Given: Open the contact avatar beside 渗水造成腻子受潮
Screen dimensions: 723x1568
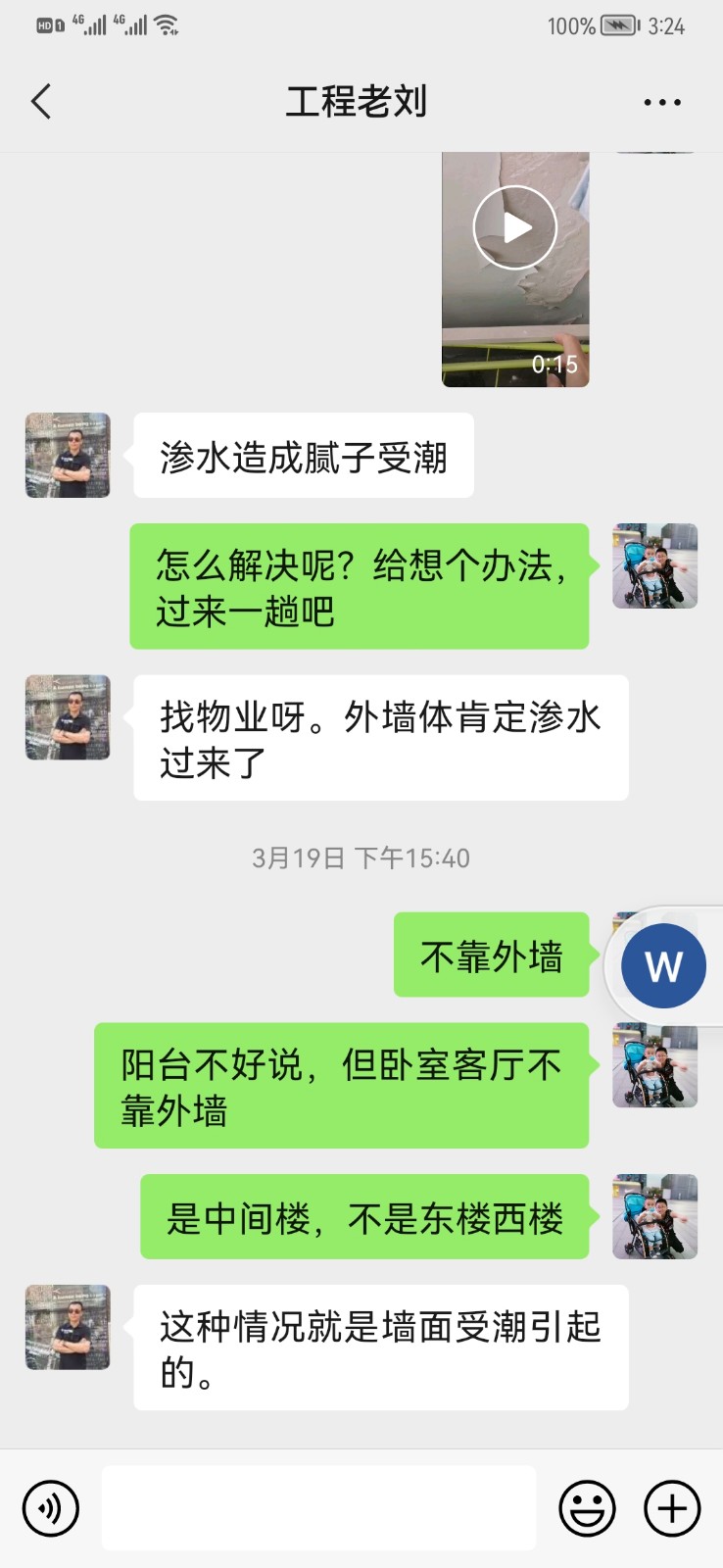Looking at the screenshot, I should [68, 456].
